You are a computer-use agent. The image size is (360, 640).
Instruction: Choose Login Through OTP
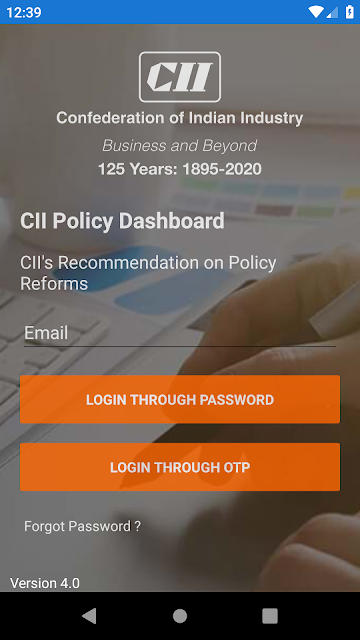(180, 467)
